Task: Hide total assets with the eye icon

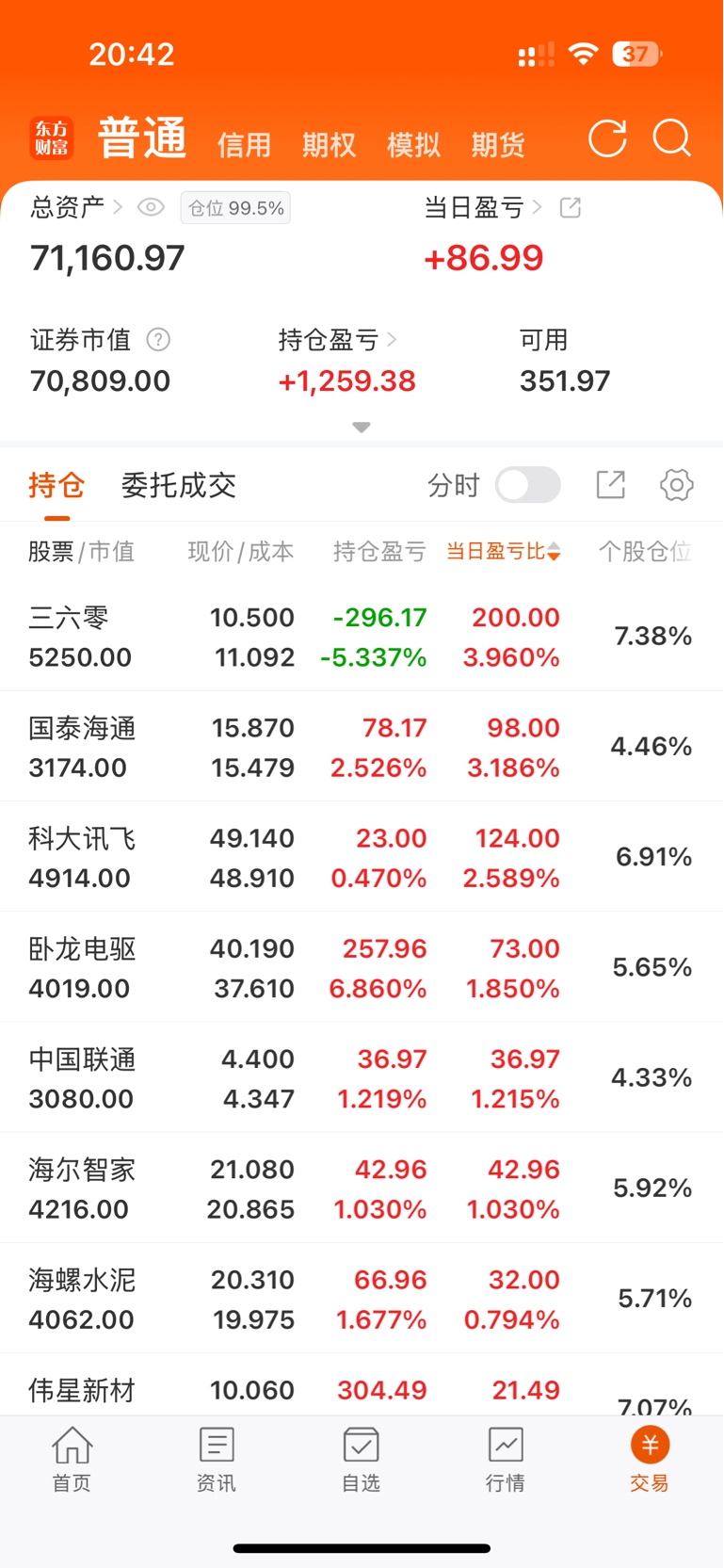Action: [x=151, y=207]
